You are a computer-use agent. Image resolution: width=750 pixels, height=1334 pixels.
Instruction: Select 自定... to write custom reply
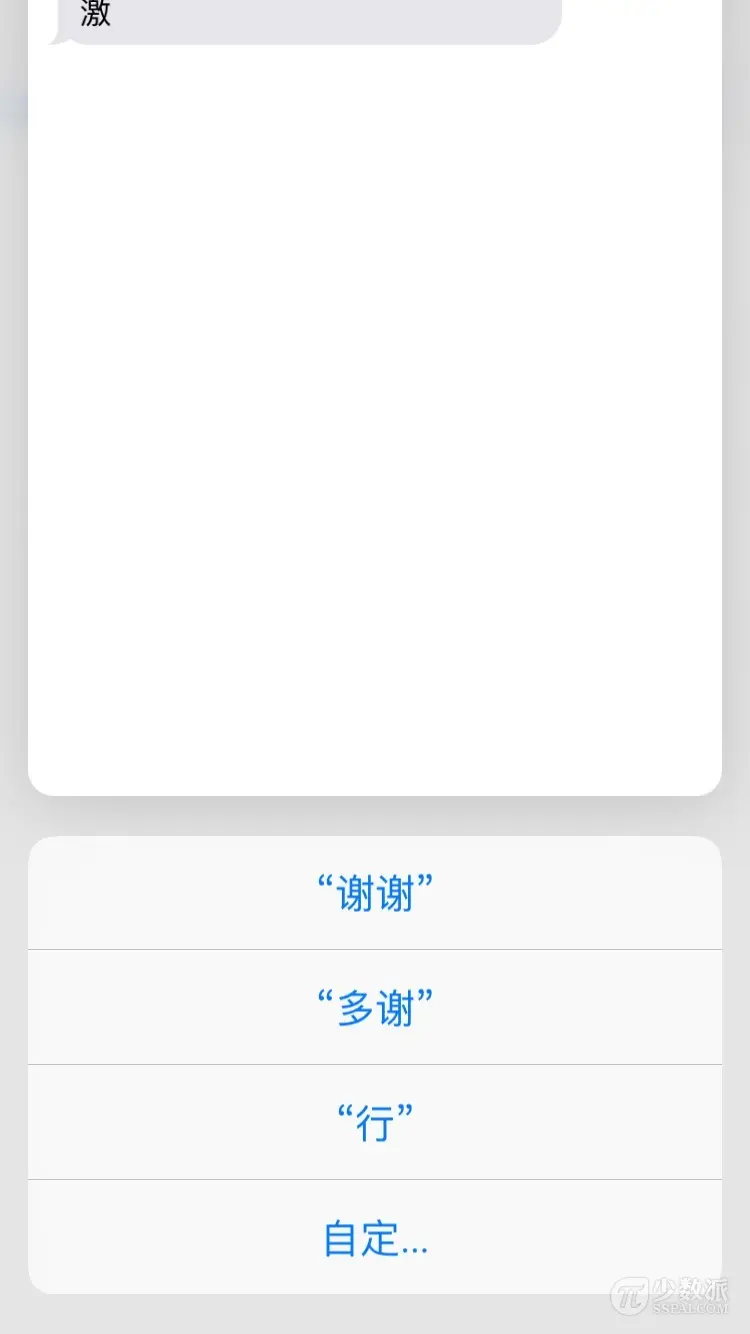click(x=375, y=1238)
